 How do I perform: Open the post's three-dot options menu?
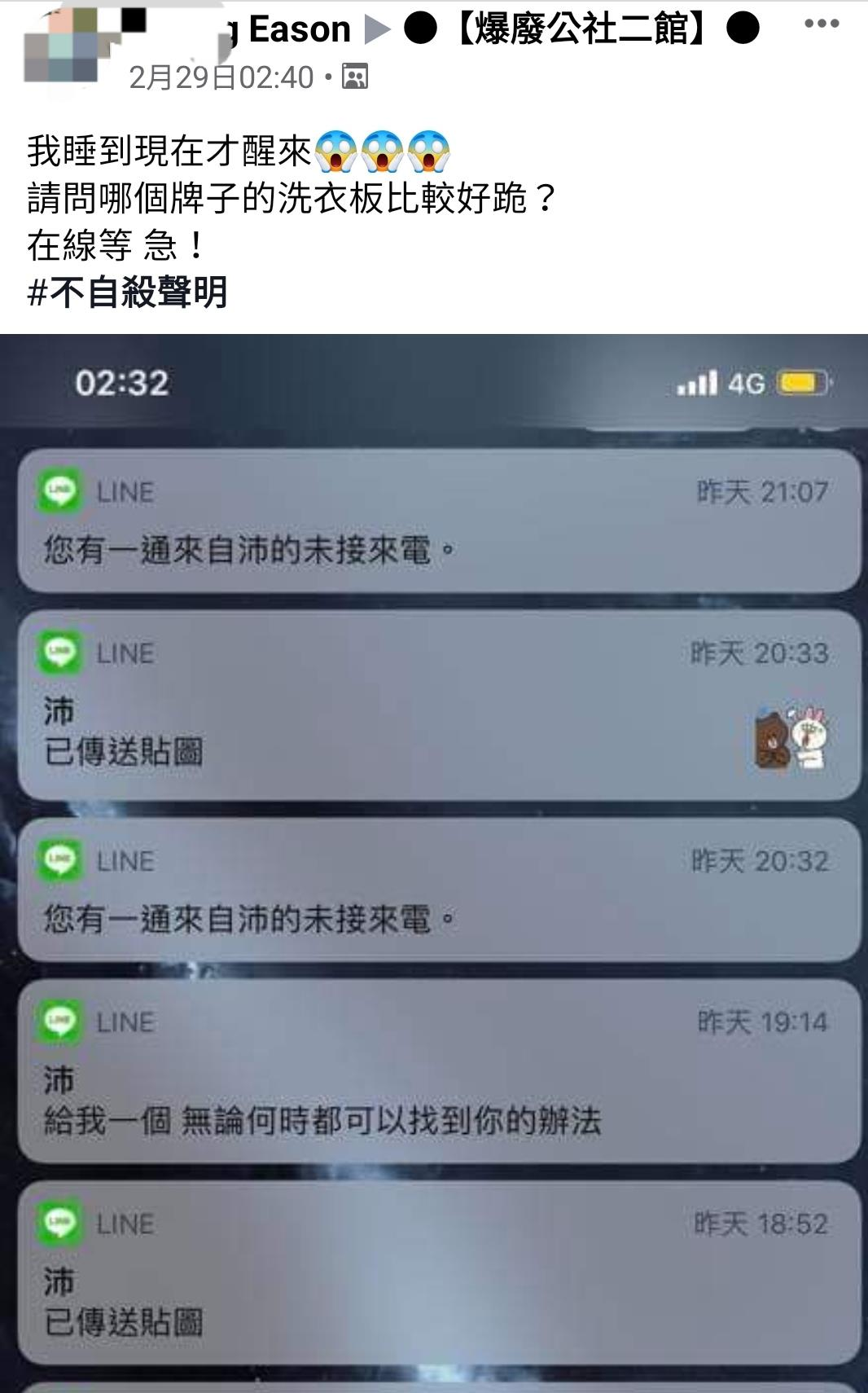pyautogui.click(x=821, y=24)
